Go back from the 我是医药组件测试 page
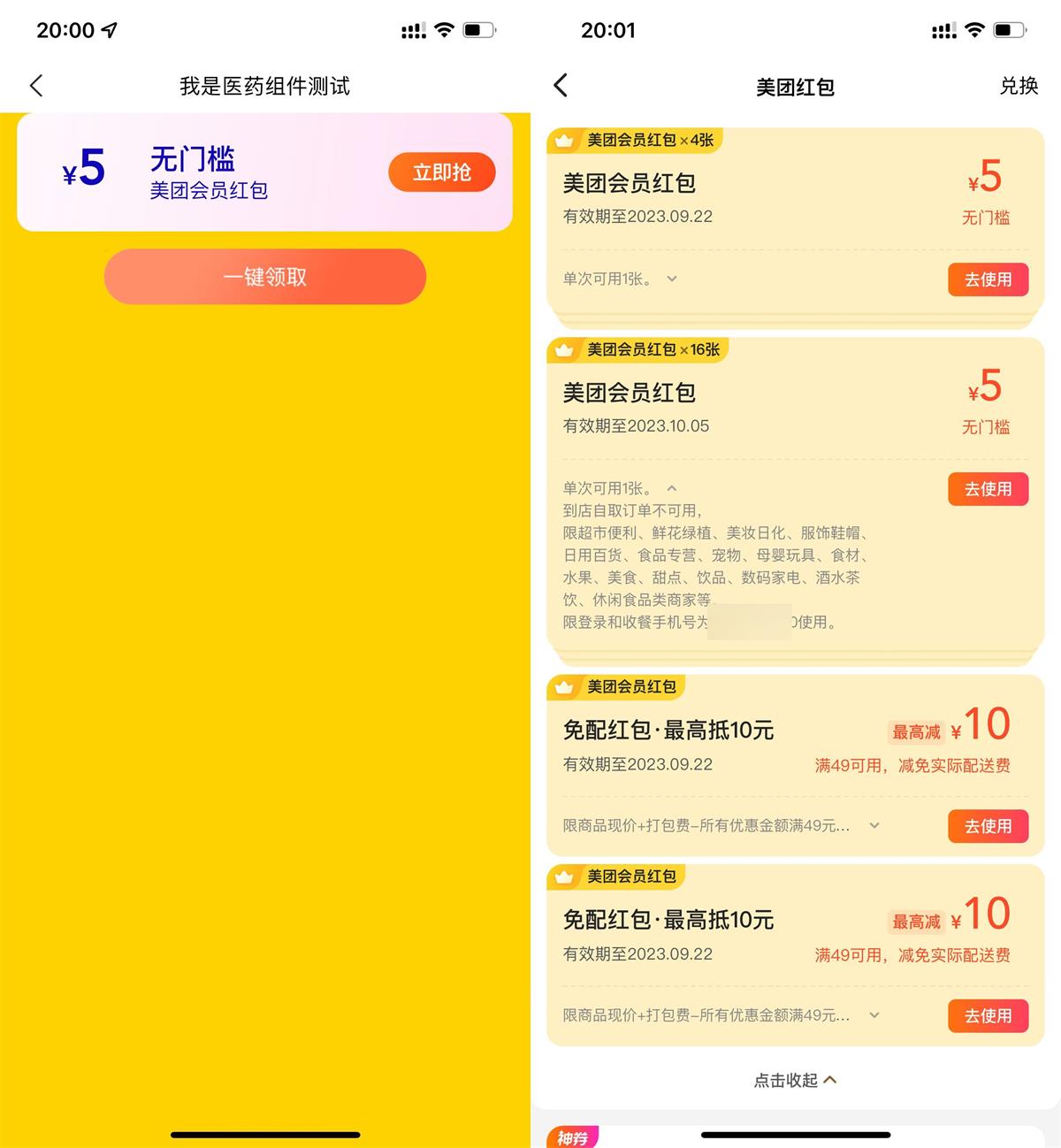This screenshot has height=1148, width=1061. pos(36,86)
